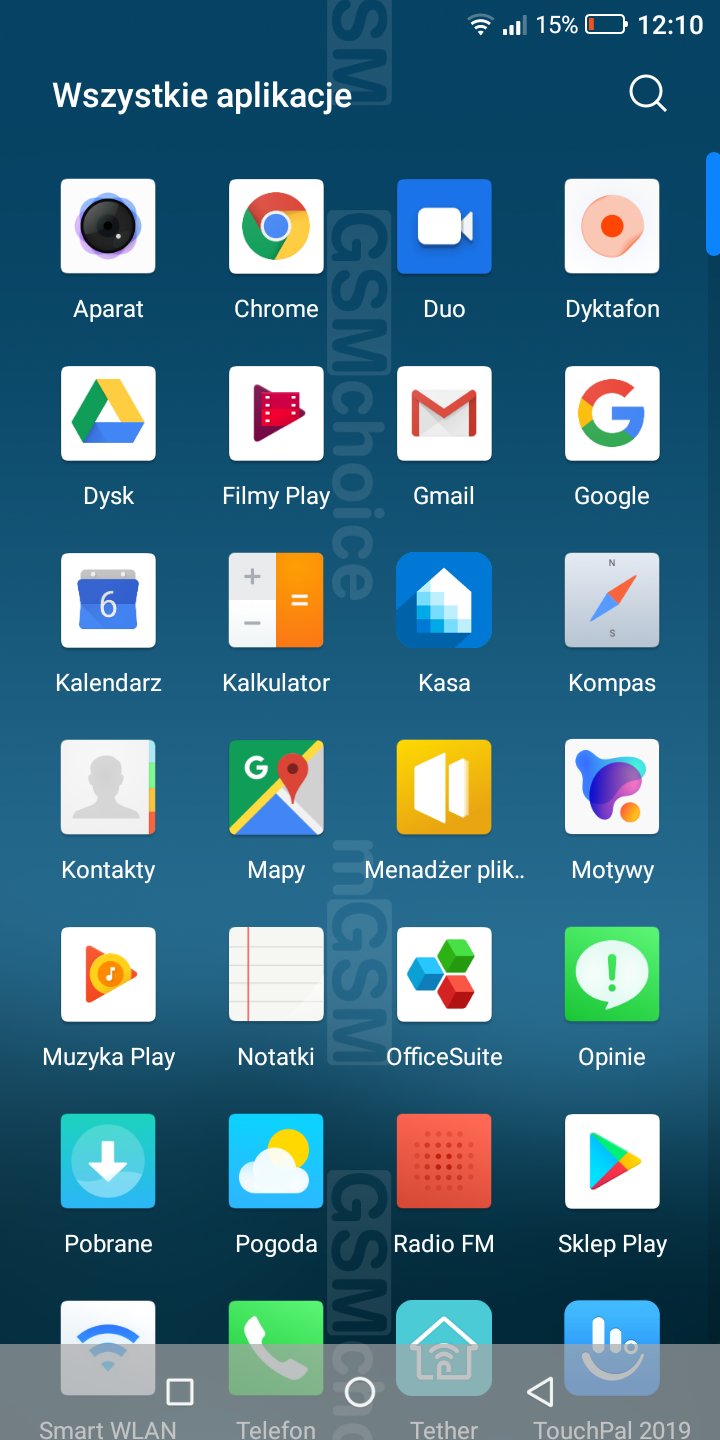Image resolution: width=720 pixels, height=1440 pixels.
Task: Check the Pogoda weather app
Action: [x=276, y=1161]
